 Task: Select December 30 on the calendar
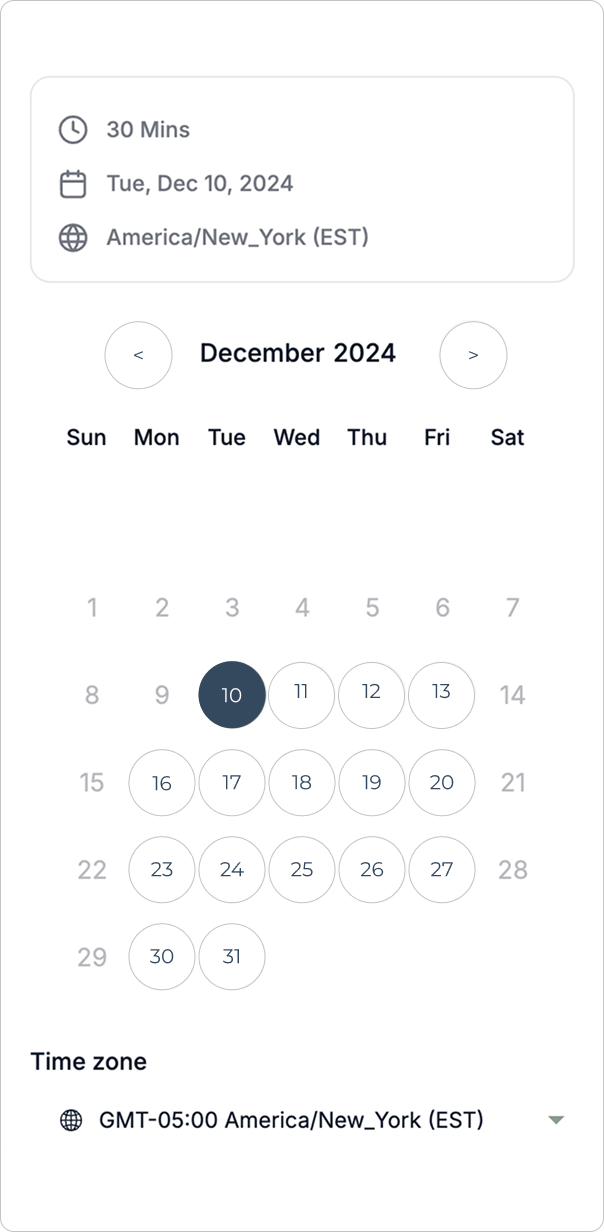pyautogui.click(x=162, y=957)
